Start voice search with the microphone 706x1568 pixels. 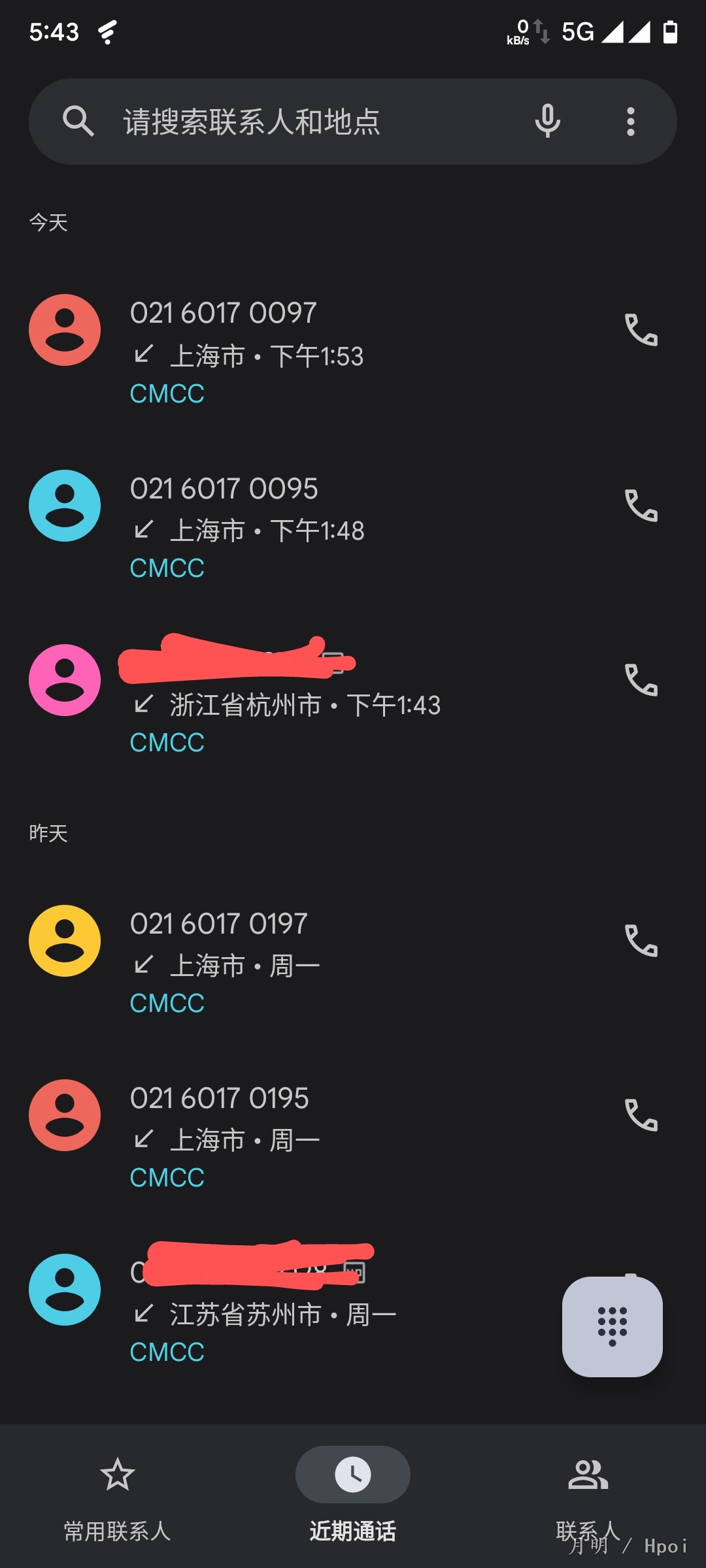click(547, 122)
